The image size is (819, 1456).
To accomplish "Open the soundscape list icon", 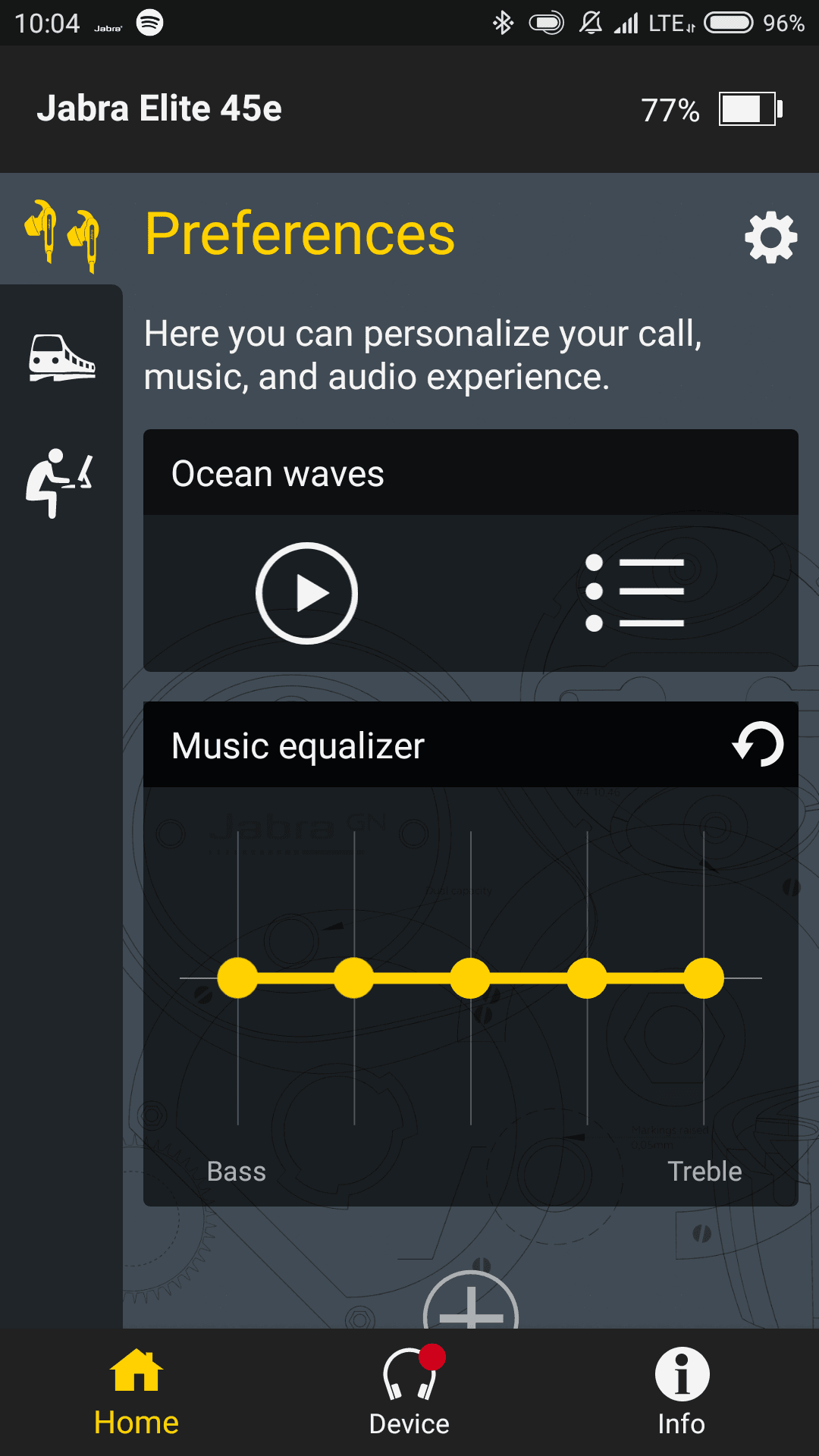I will pyautogui.click(x=635, y=593).
